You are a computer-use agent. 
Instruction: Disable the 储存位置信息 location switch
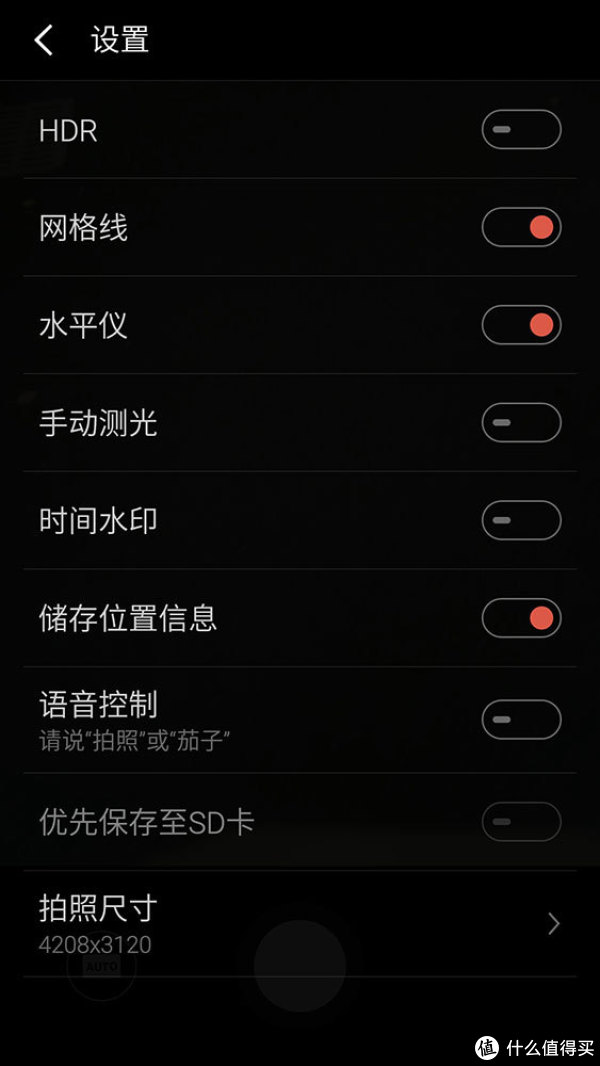[521, 618]
